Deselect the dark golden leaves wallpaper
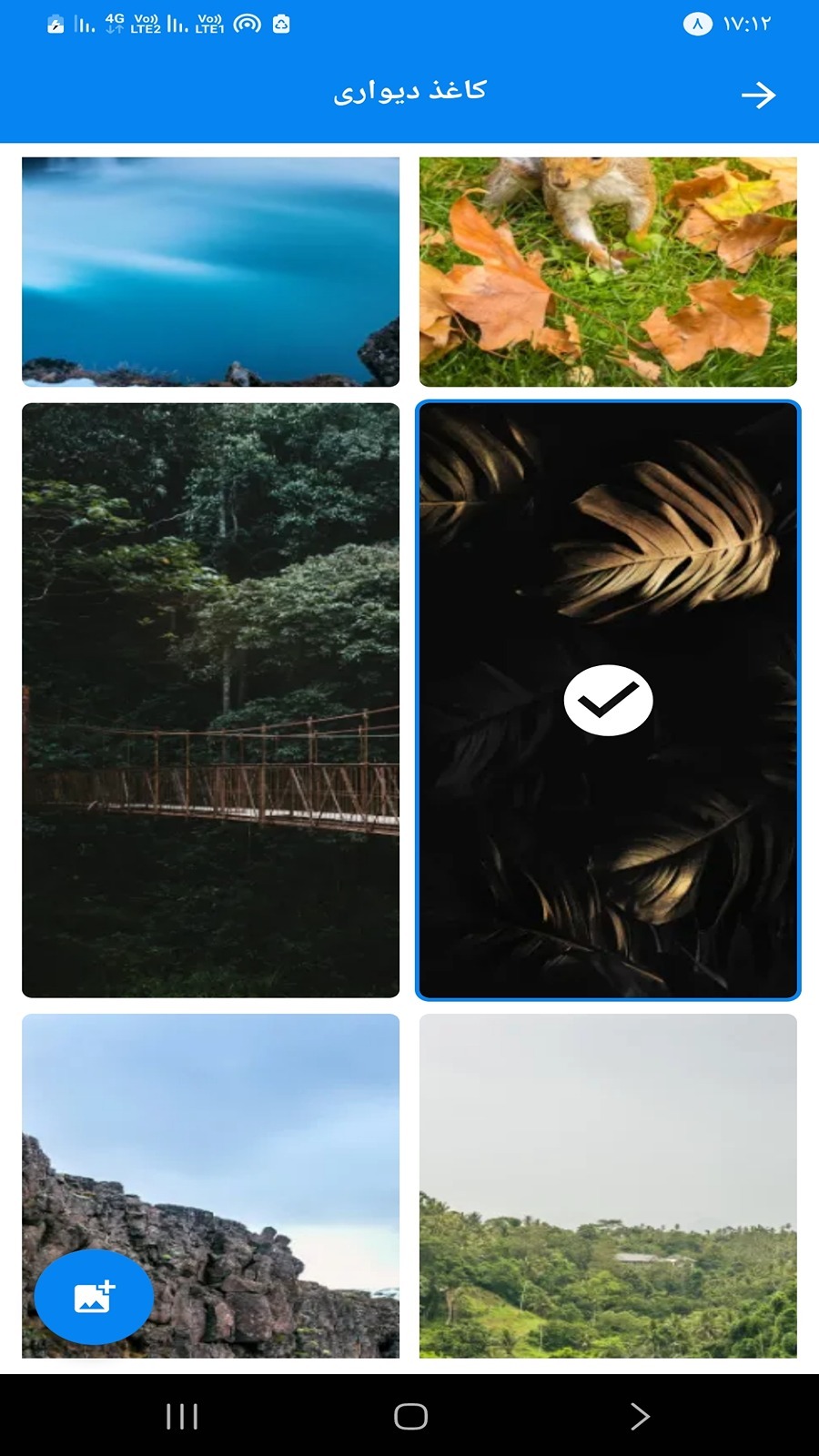This screenshot has width=819, height=1456. point(608,700)
